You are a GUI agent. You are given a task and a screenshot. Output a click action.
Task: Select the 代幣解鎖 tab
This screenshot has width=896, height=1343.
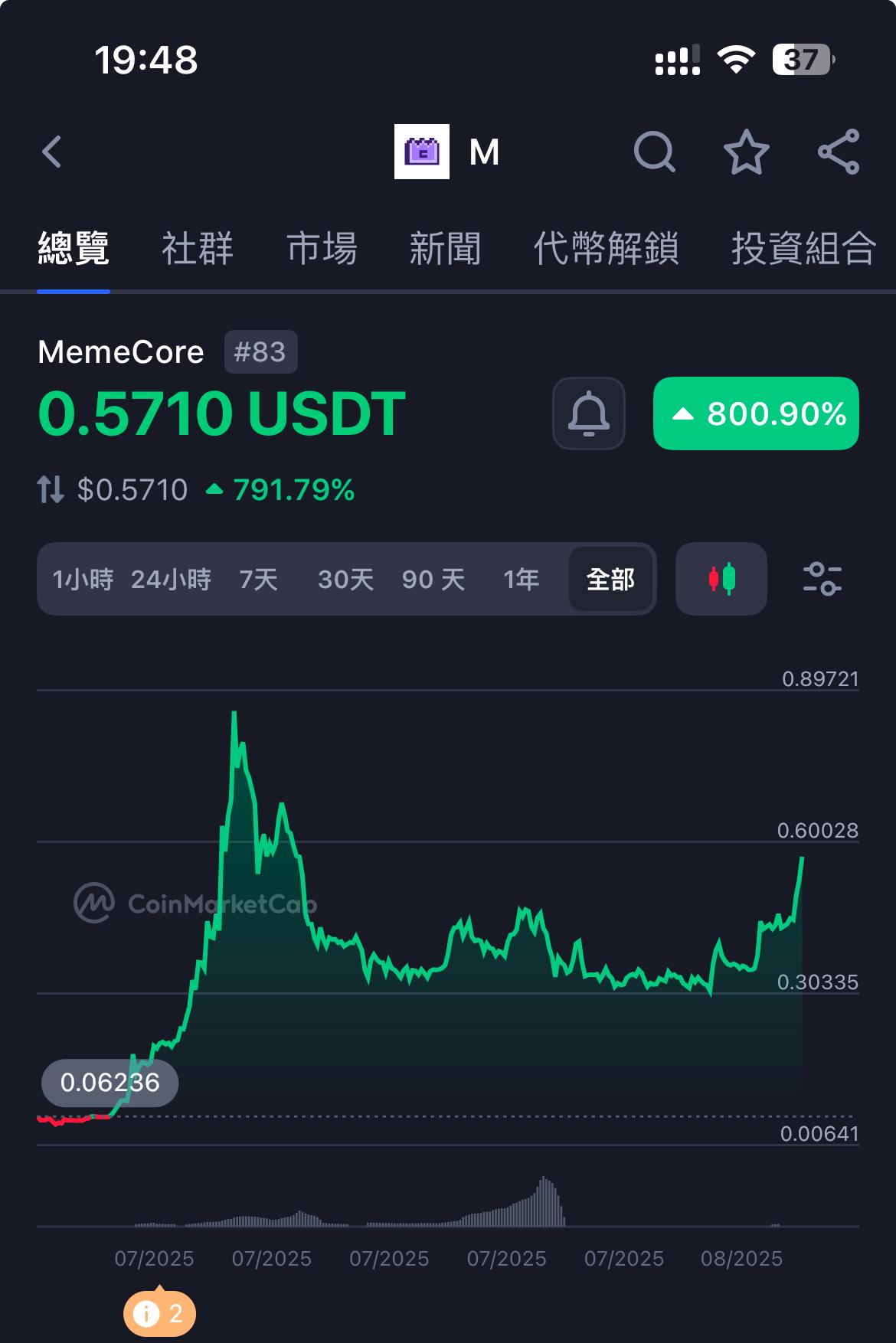click(x=606, y=249)
